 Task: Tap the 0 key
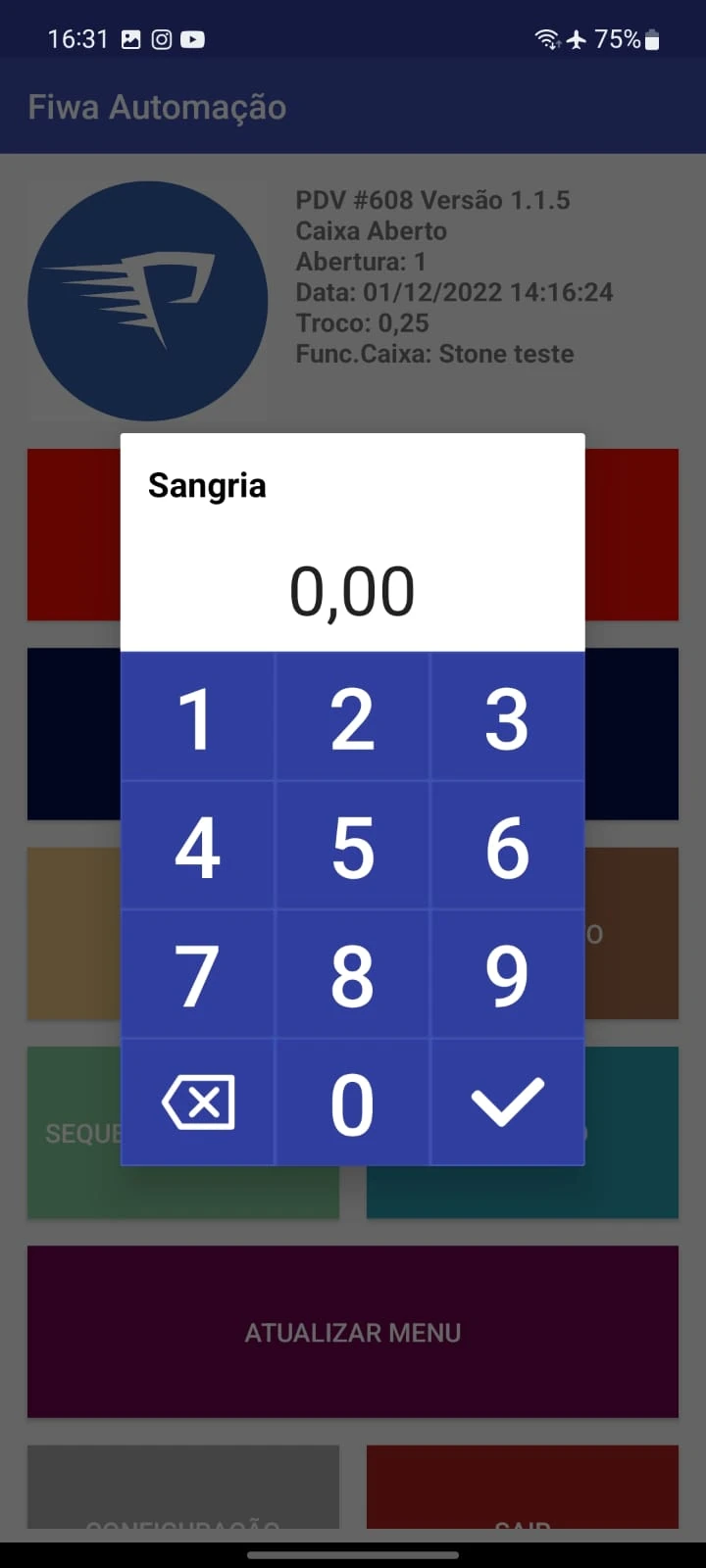[352, 1102]
